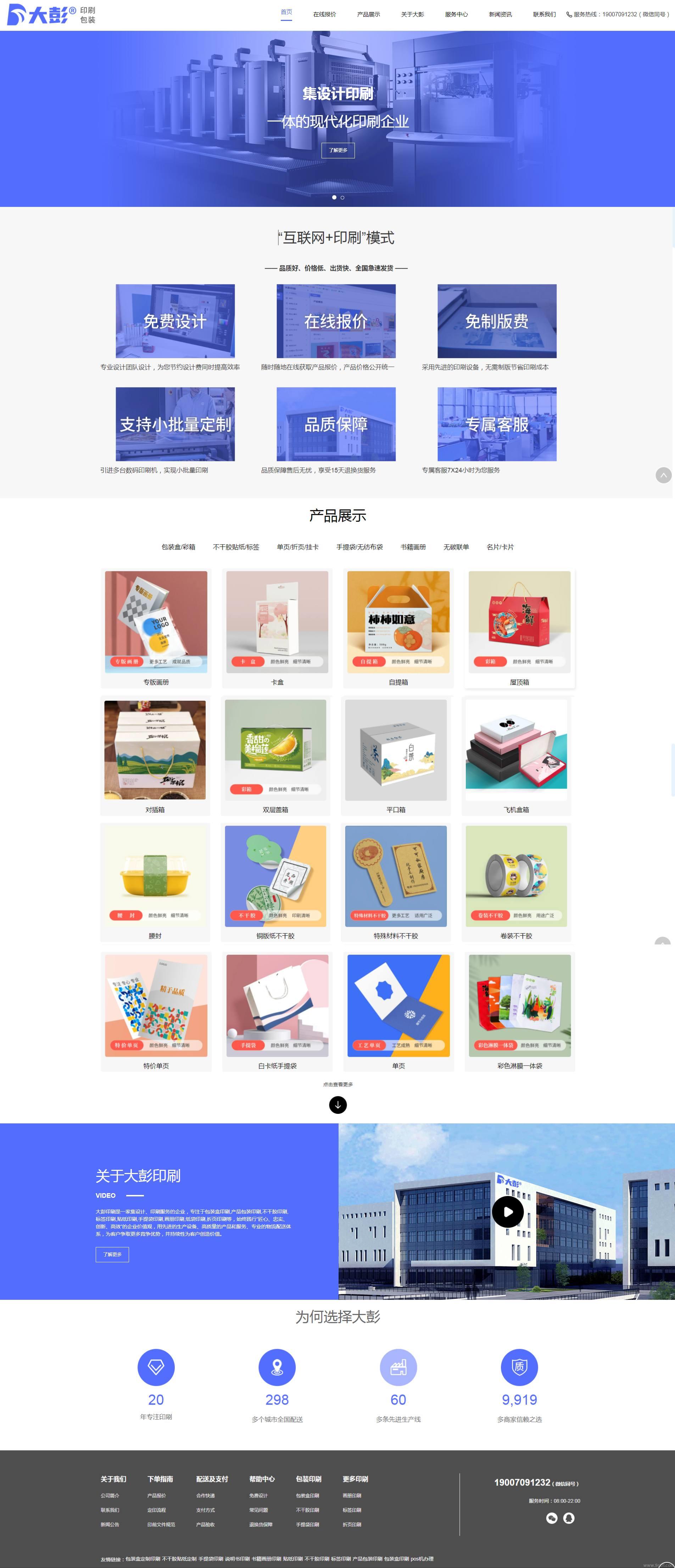Tap 了解更多 on the hero banner
This screenshot has width=675, height=1568.
point(337,150)
